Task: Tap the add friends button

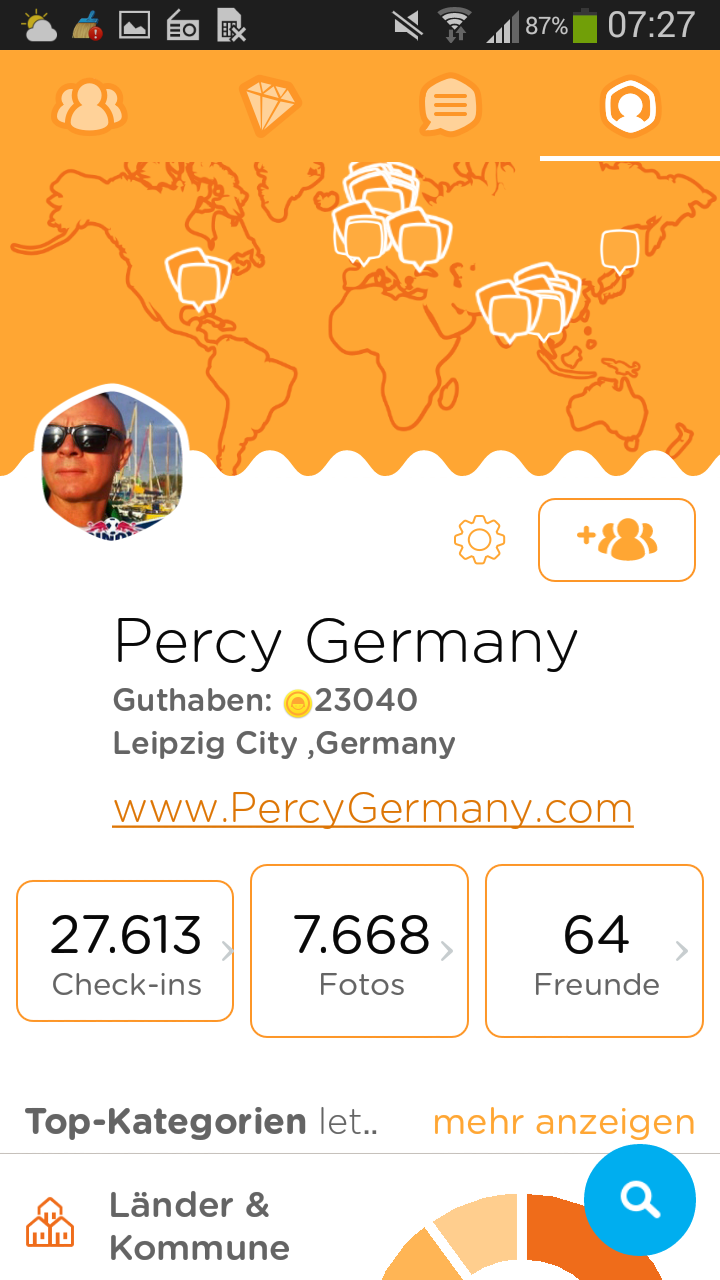Action: 616,540
